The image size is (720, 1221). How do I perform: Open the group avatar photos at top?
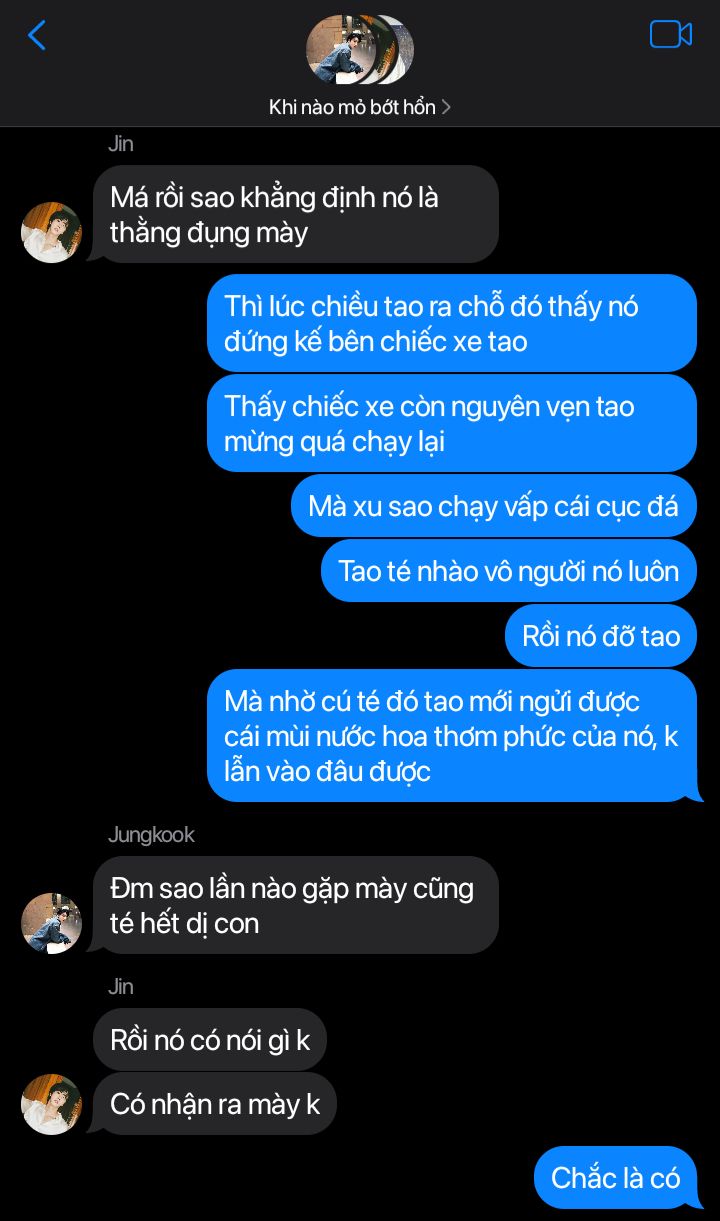pos(359,49)
